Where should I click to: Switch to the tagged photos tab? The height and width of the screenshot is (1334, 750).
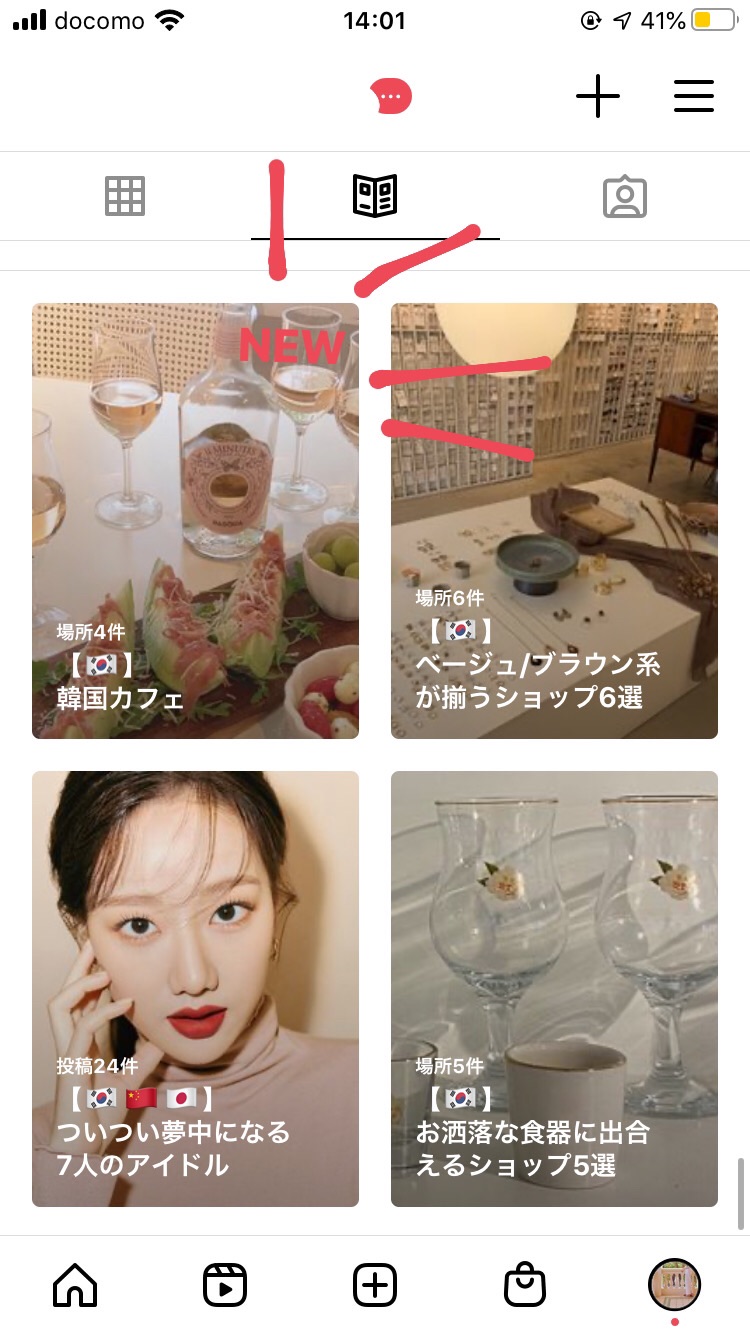click(x=625, y=197)
